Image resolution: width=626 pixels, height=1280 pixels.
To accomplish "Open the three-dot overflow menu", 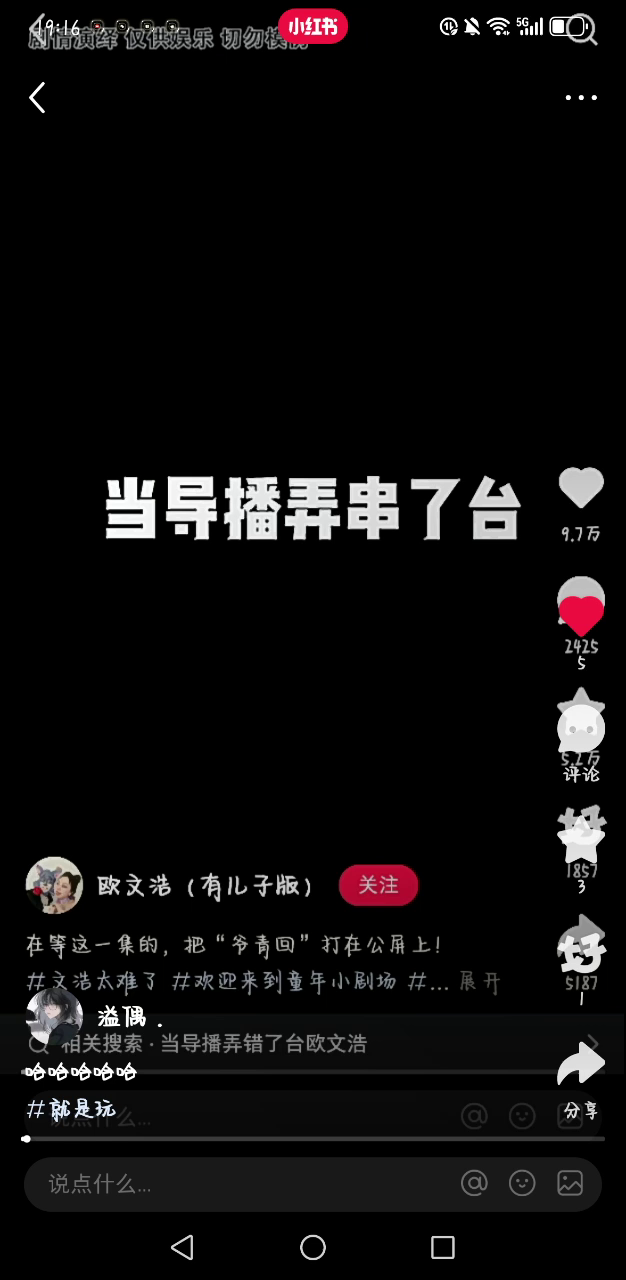I will click(580, 98).
